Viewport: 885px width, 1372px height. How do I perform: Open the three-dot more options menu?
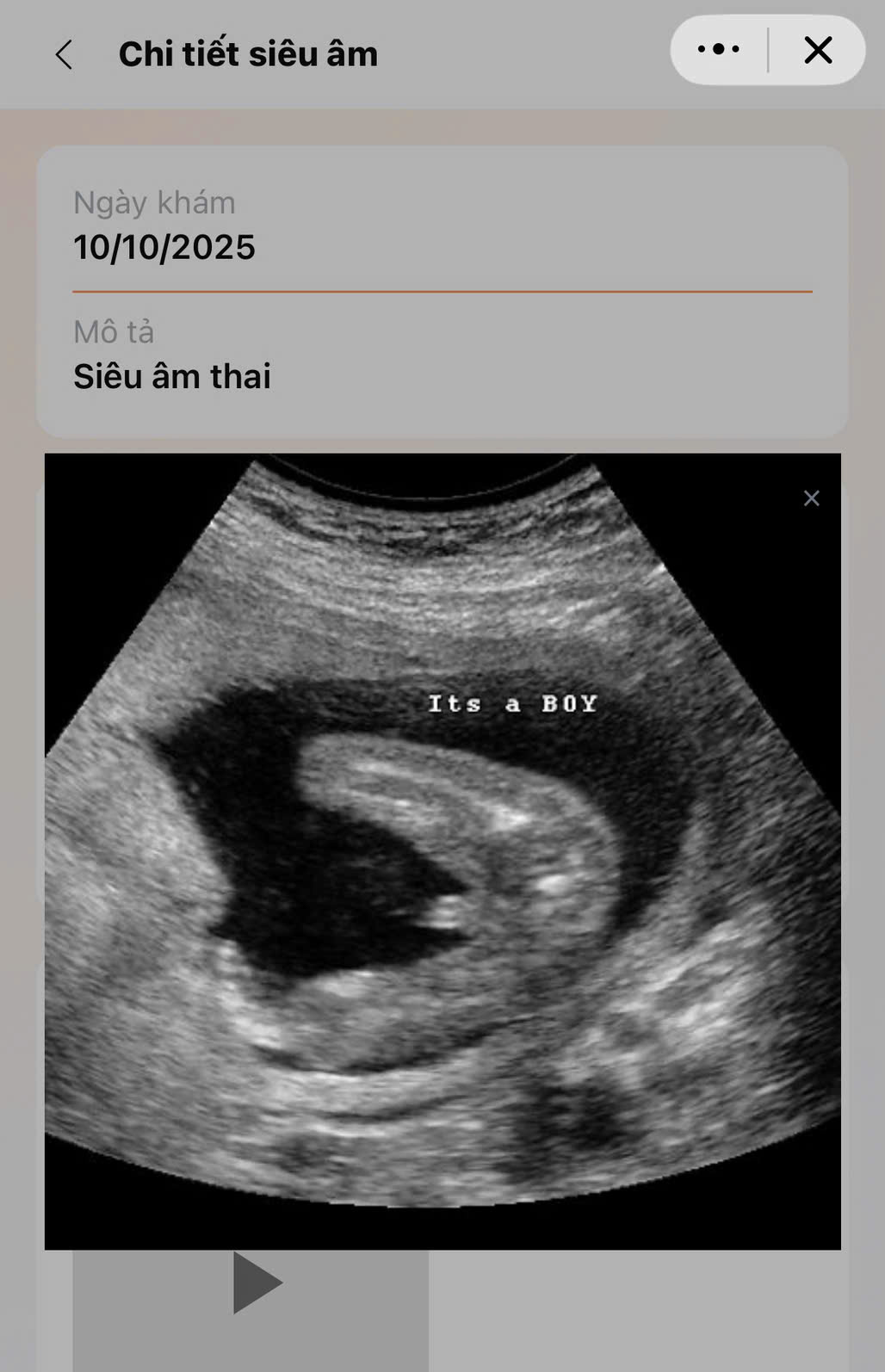719,50
